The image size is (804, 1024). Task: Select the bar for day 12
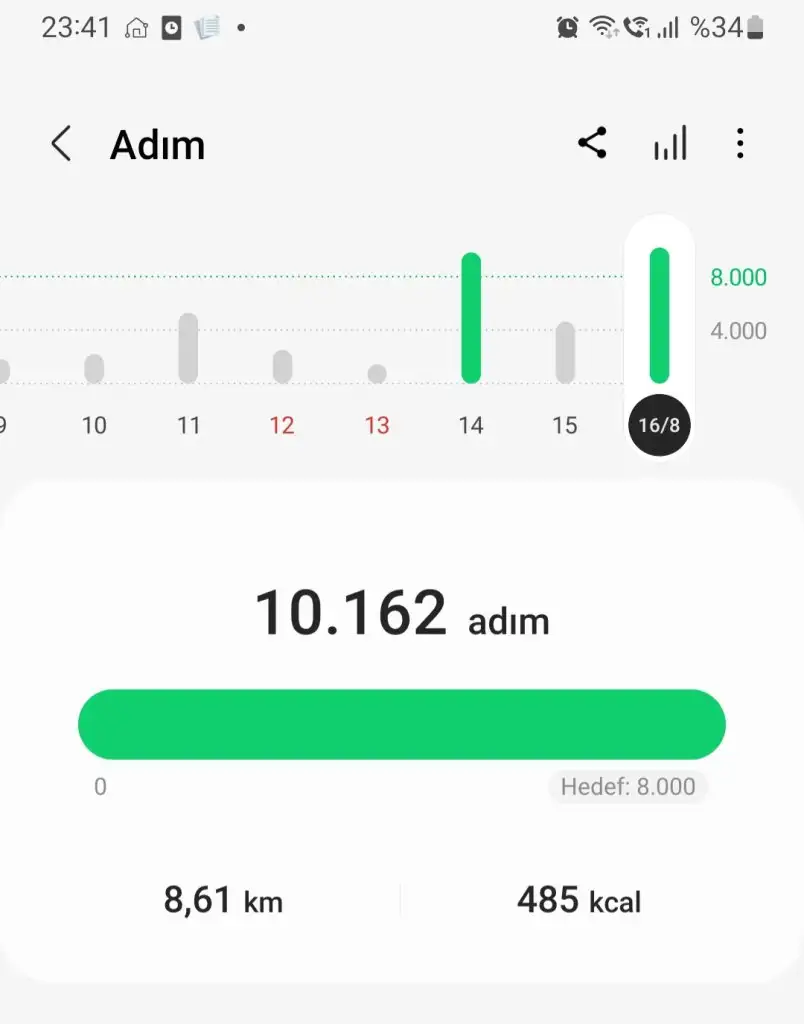coord(282,366)
